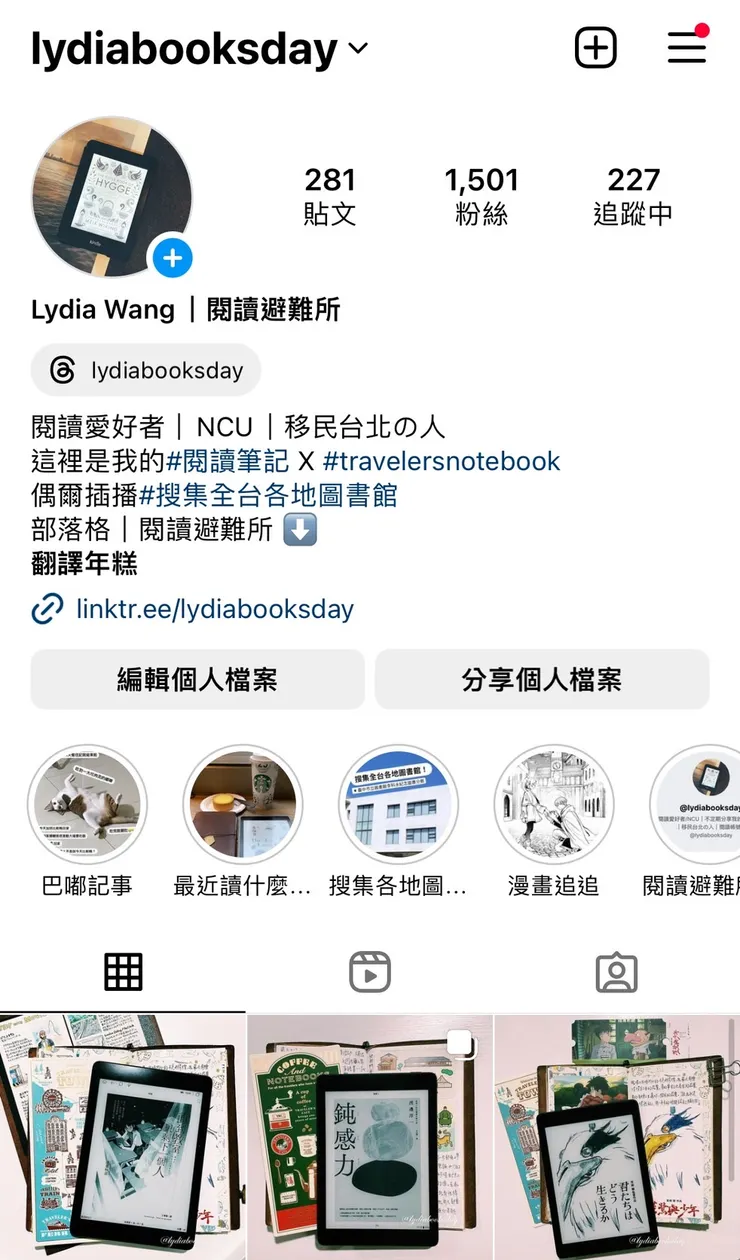This screenshot has height=1260, width=740.
Task: Open the Reels tab icon
Action: (x=370, y=970)
